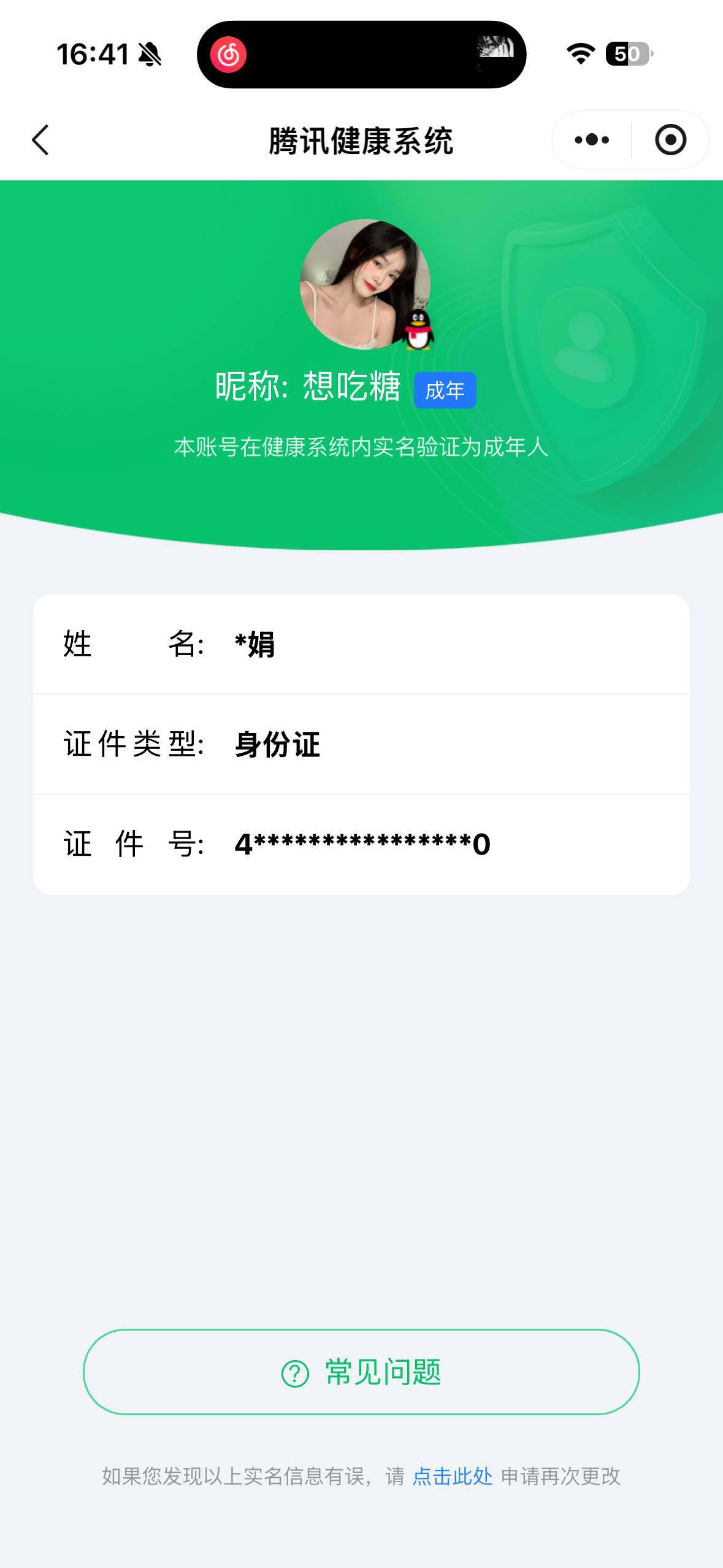Select the 身份证 document type value
The image size is (723, 1568).
pyautogui.click(x=275, y=744)
